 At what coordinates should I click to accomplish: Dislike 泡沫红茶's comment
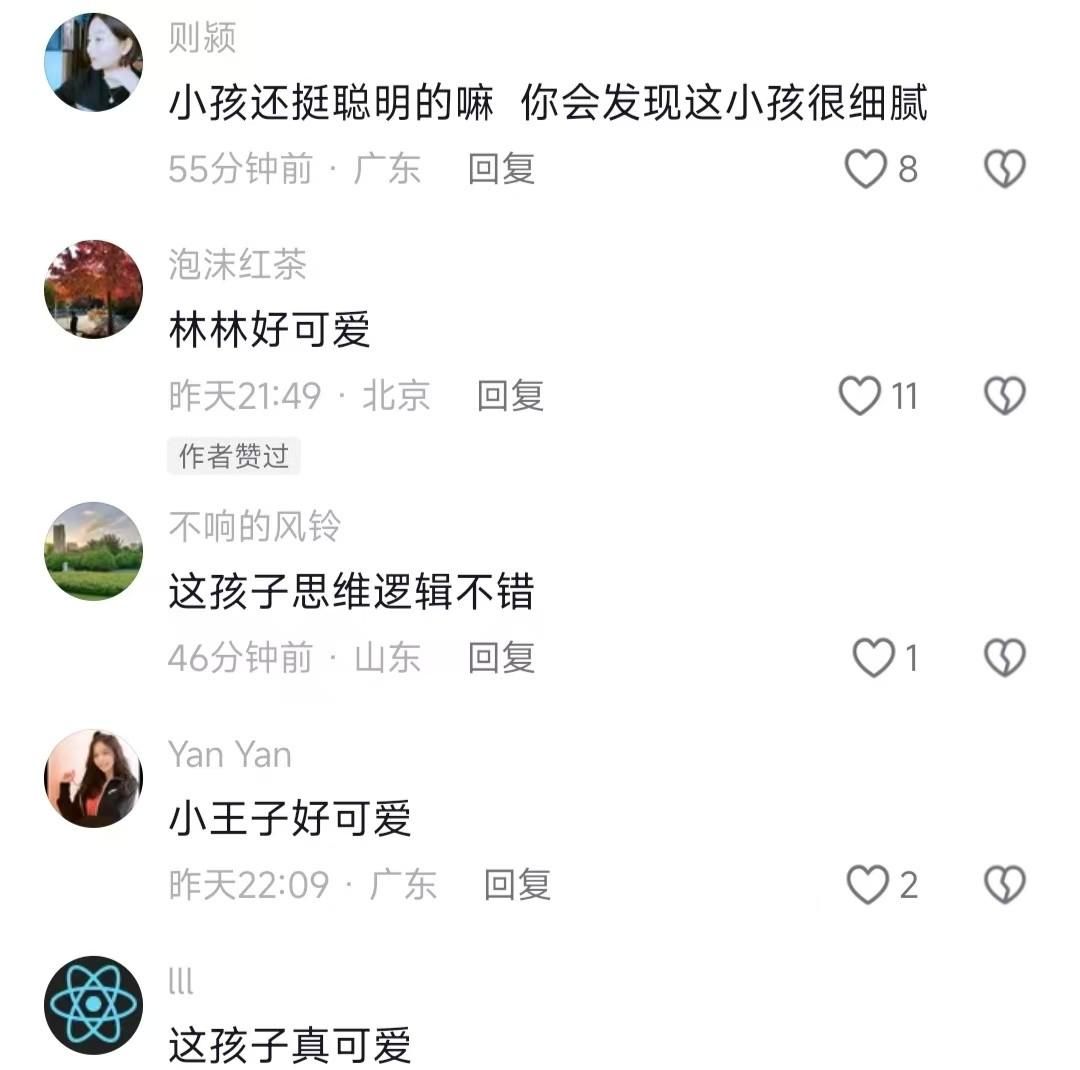point(1005,396)
